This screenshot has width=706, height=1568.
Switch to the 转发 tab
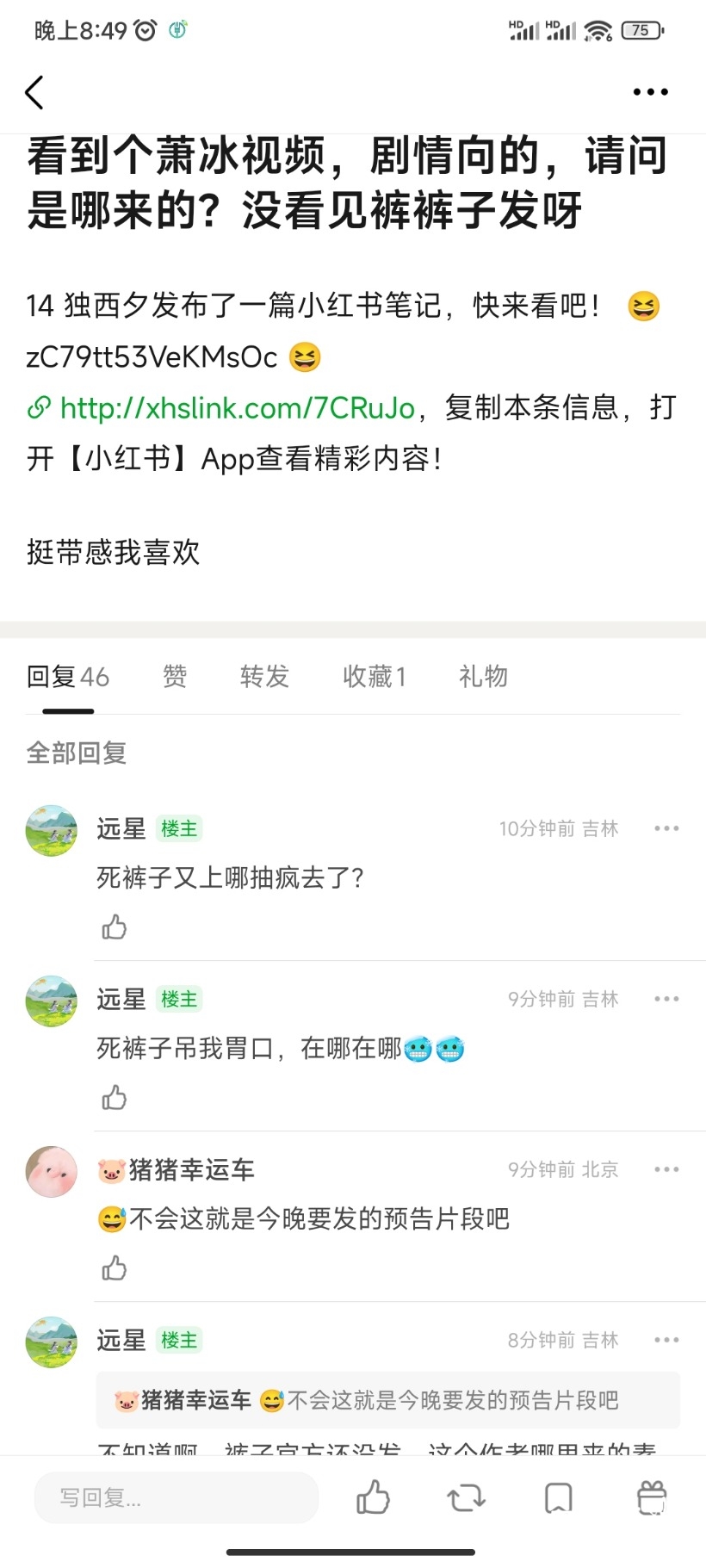point(263,677)
